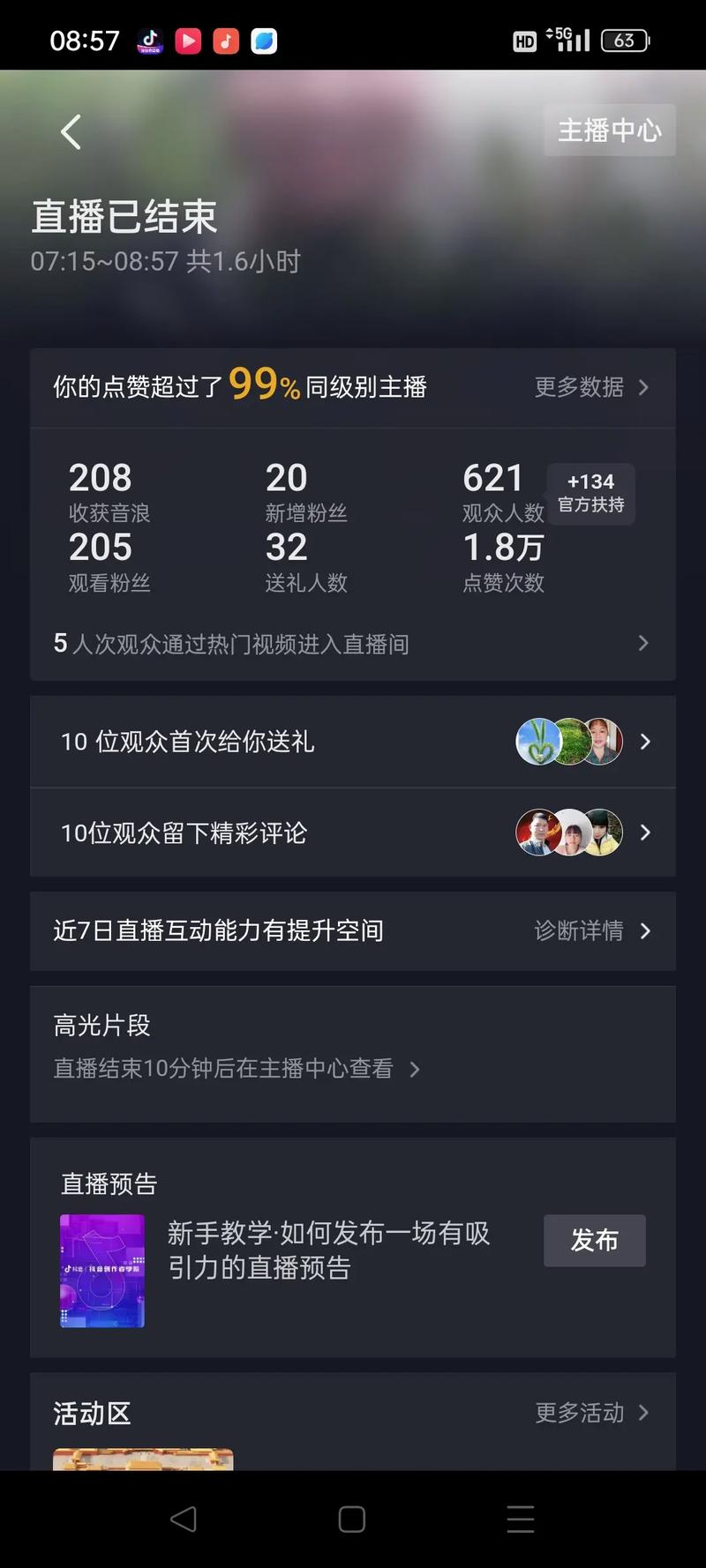Viewport: 706px width, 1568px height.
Task: View the gift senders' avatars row
Action: coord(569,742)
